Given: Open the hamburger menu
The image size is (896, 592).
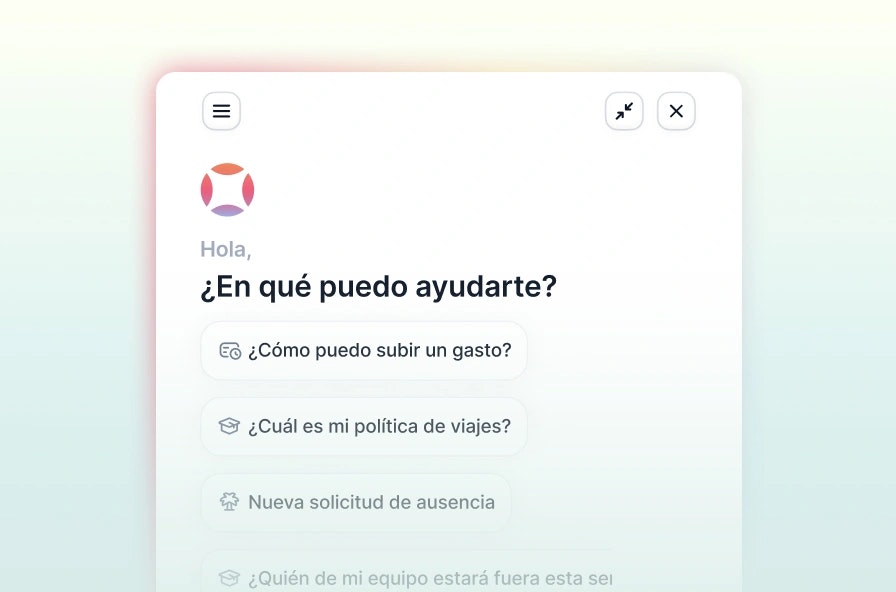Looking at the screenshot, I should coord(221,111).
